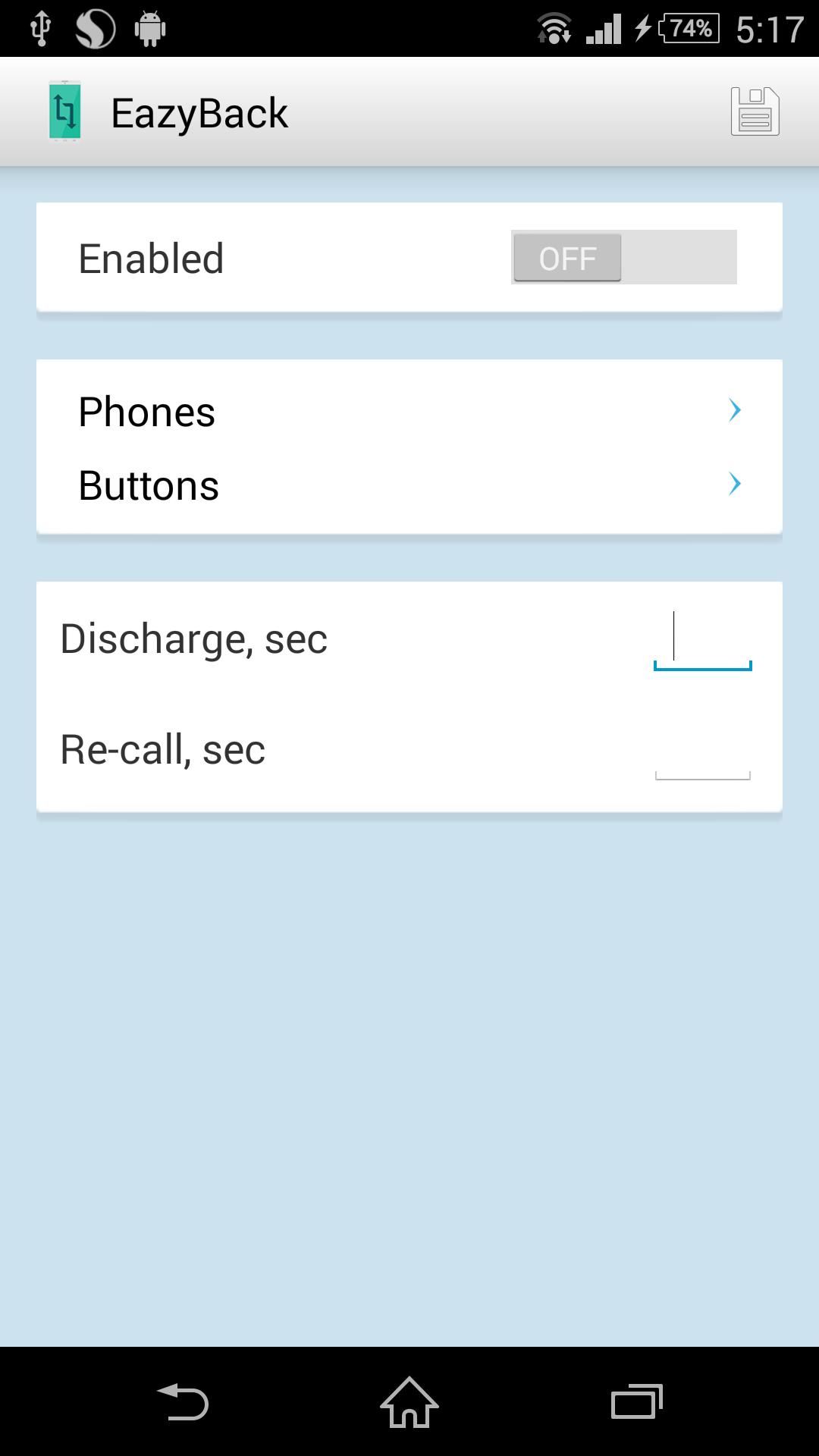This screenshot has height=1456, width=819.
Task: Save settings with the floppy disk icon
Action: [755, 112]
